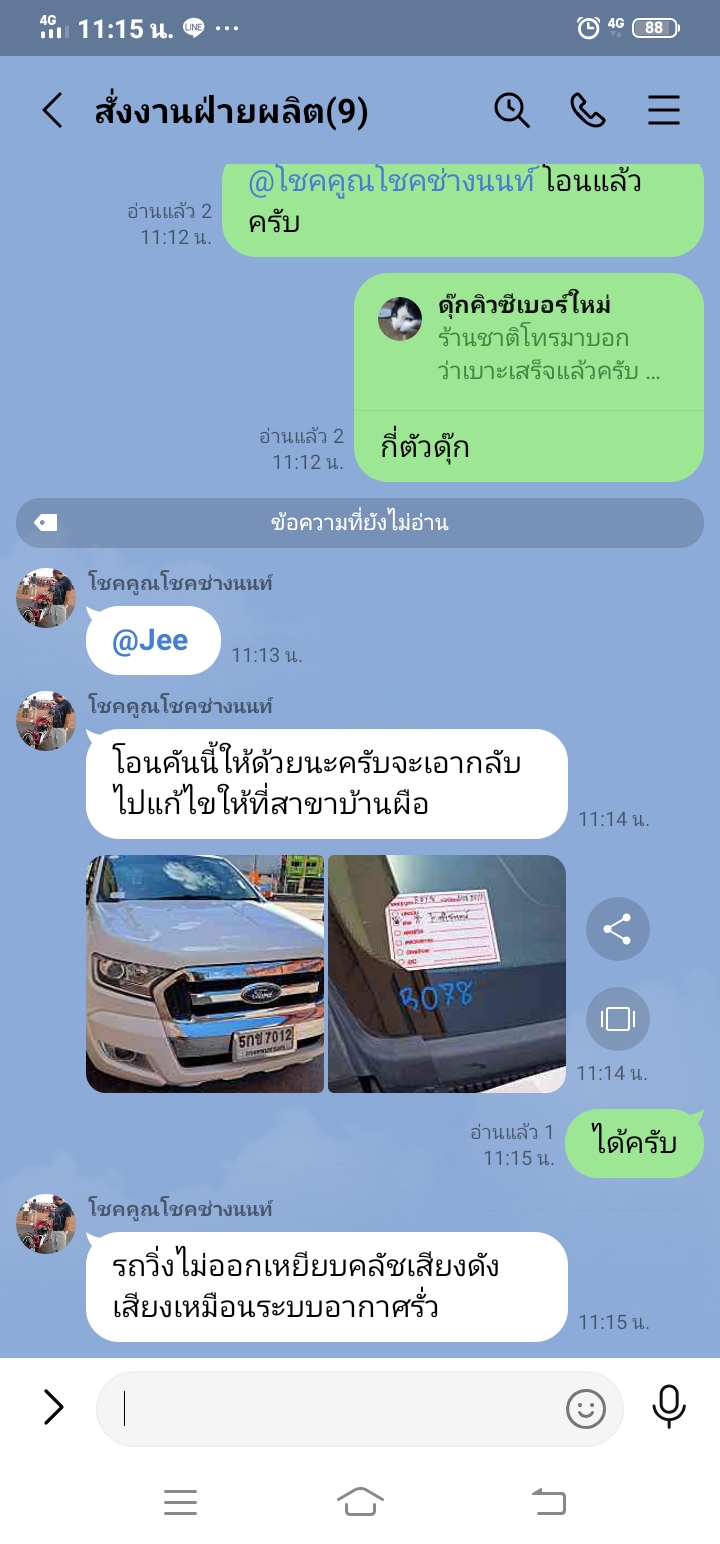The image size is (720, 1544).
Task: Record a voice message
Action: click(x=668, y=1407)
